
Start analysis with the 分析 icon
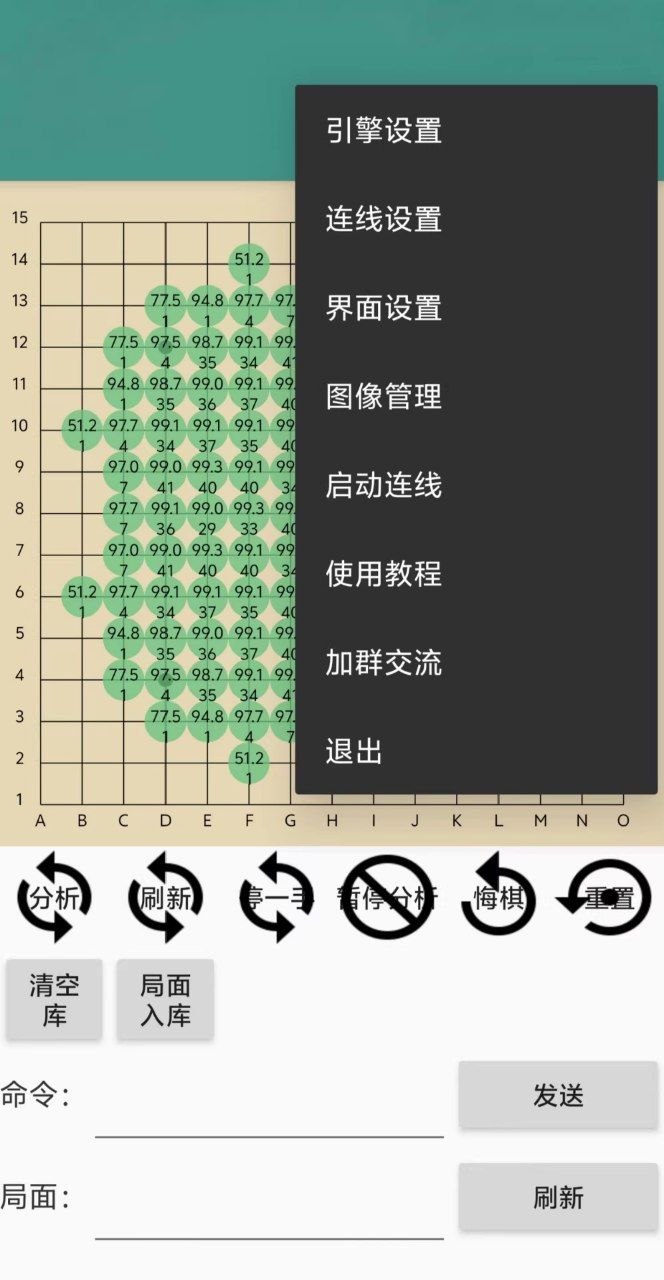pyautogui.click(x=55, y=897)
